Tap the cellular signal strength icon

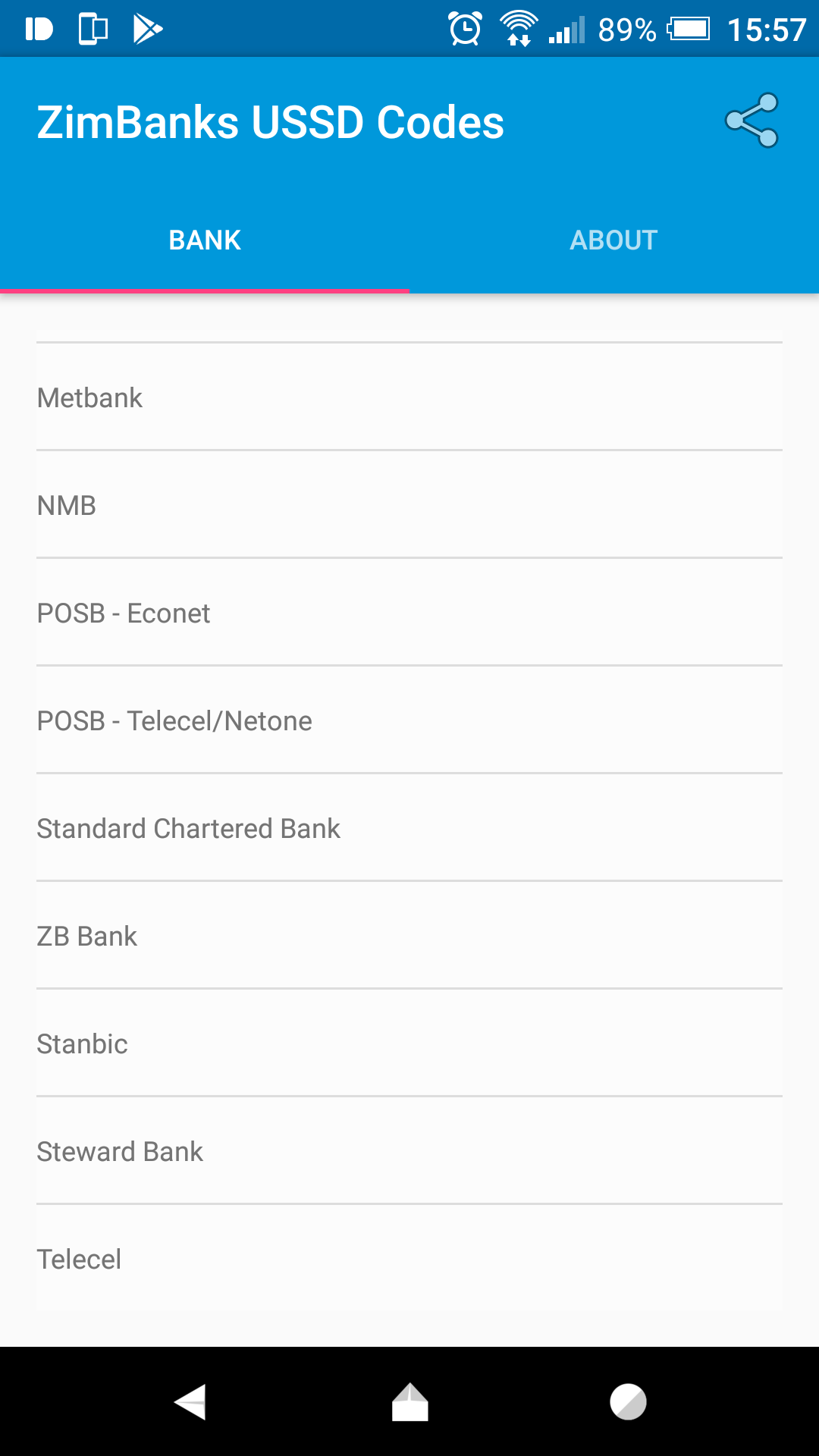[569, 29]
